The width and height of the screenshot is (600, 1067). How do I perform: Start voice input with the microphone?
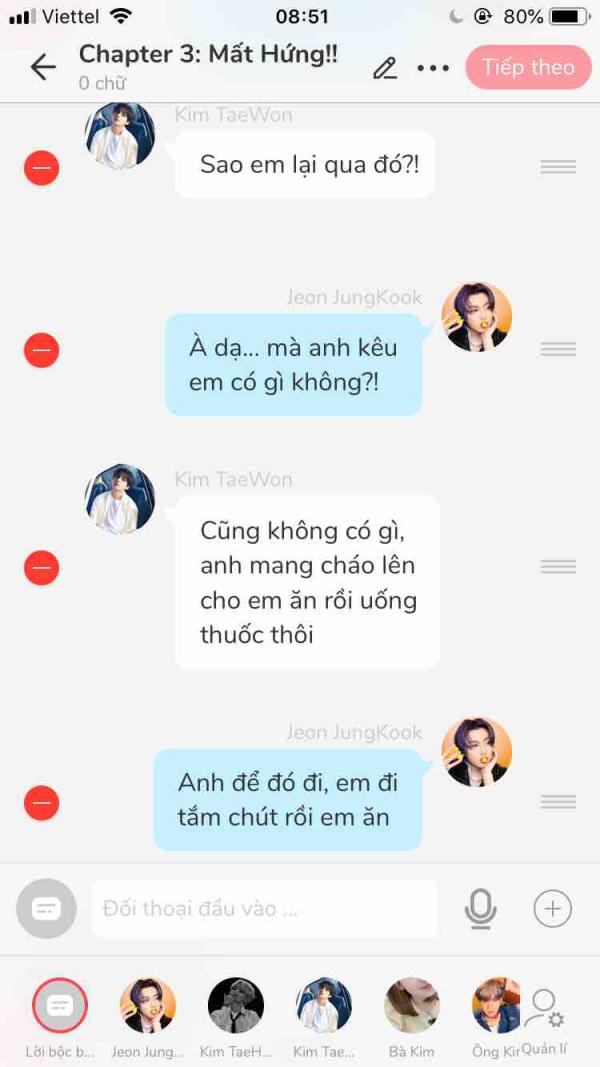tap(480, 908)
